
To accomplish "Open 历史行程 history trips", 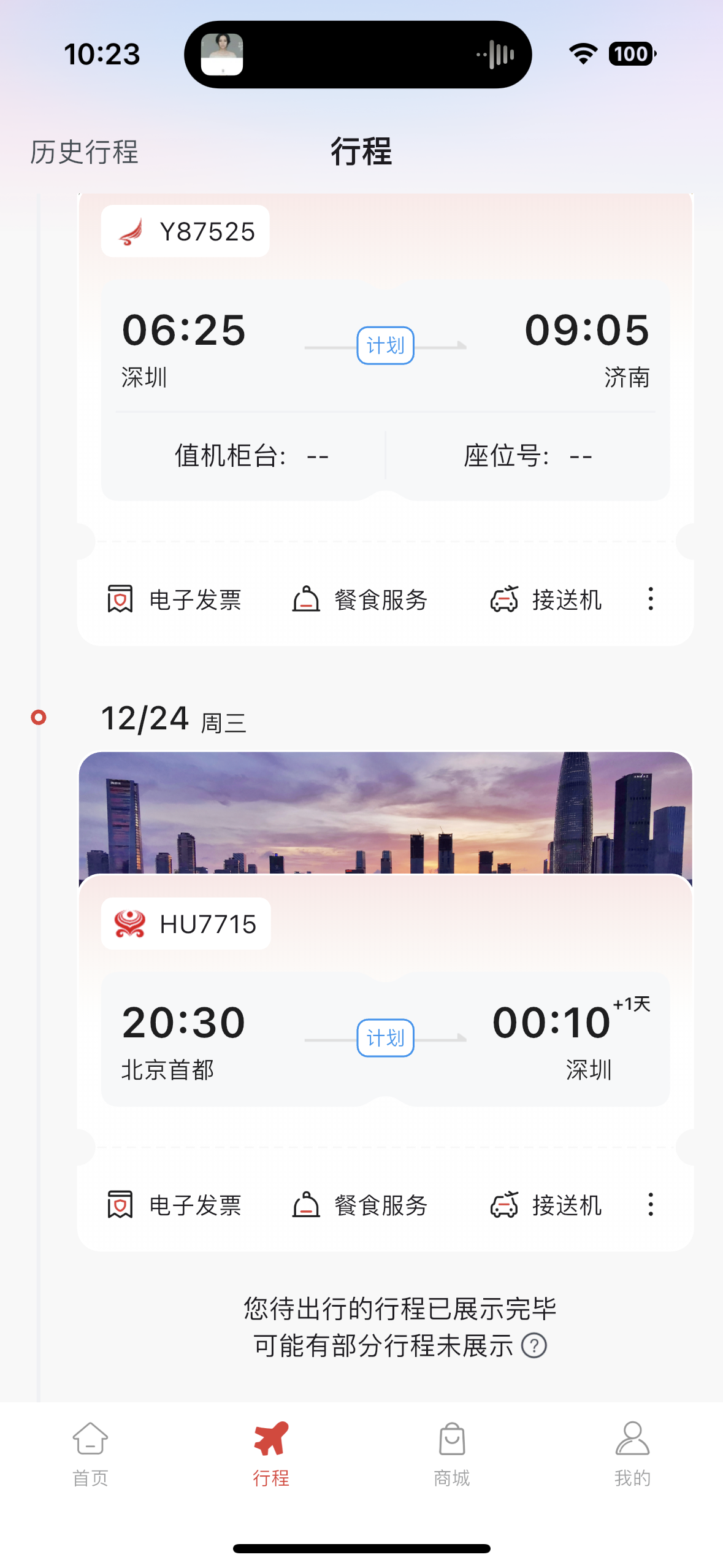I will point(85,152).
